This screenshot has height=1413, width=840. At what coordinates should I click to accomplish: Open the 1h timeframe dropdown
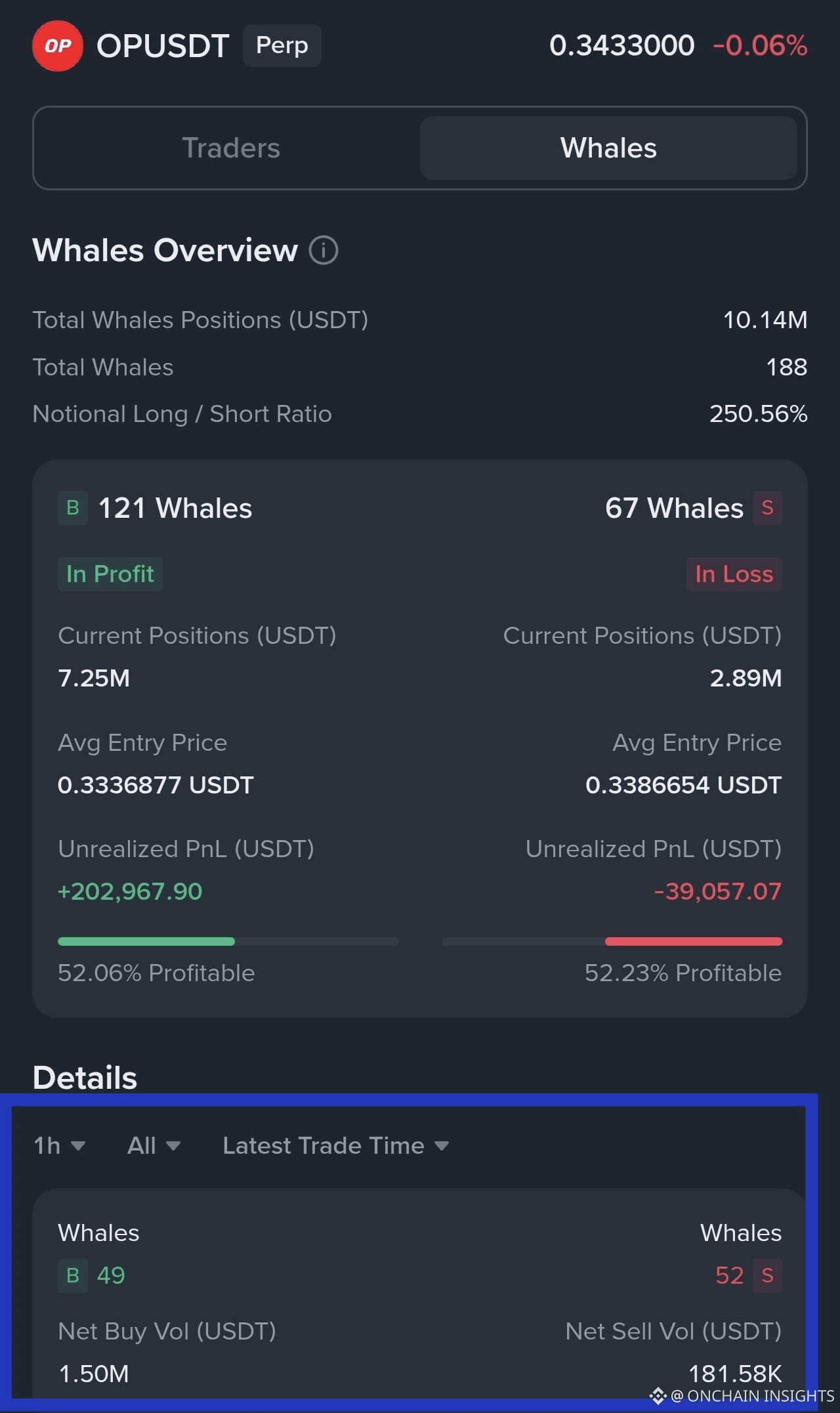coord(59,1145)
